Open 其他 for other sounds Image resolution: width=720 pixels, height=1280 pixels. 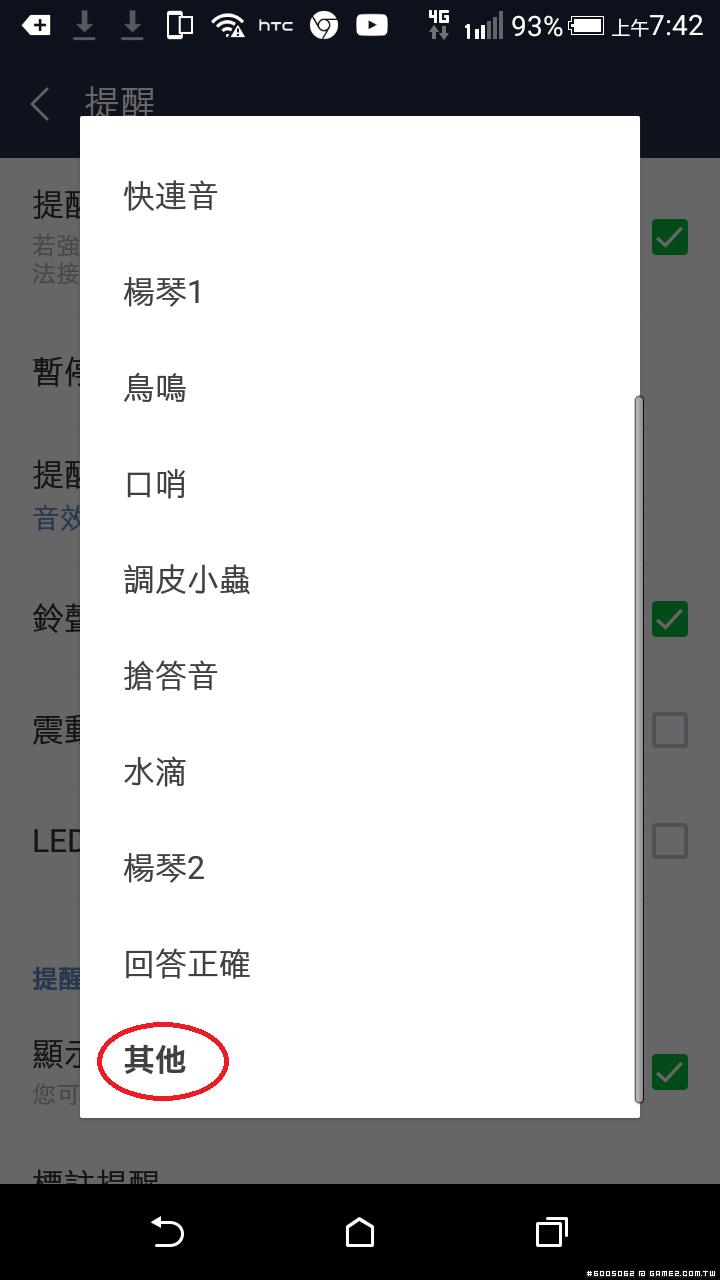tap(156, 1060)
